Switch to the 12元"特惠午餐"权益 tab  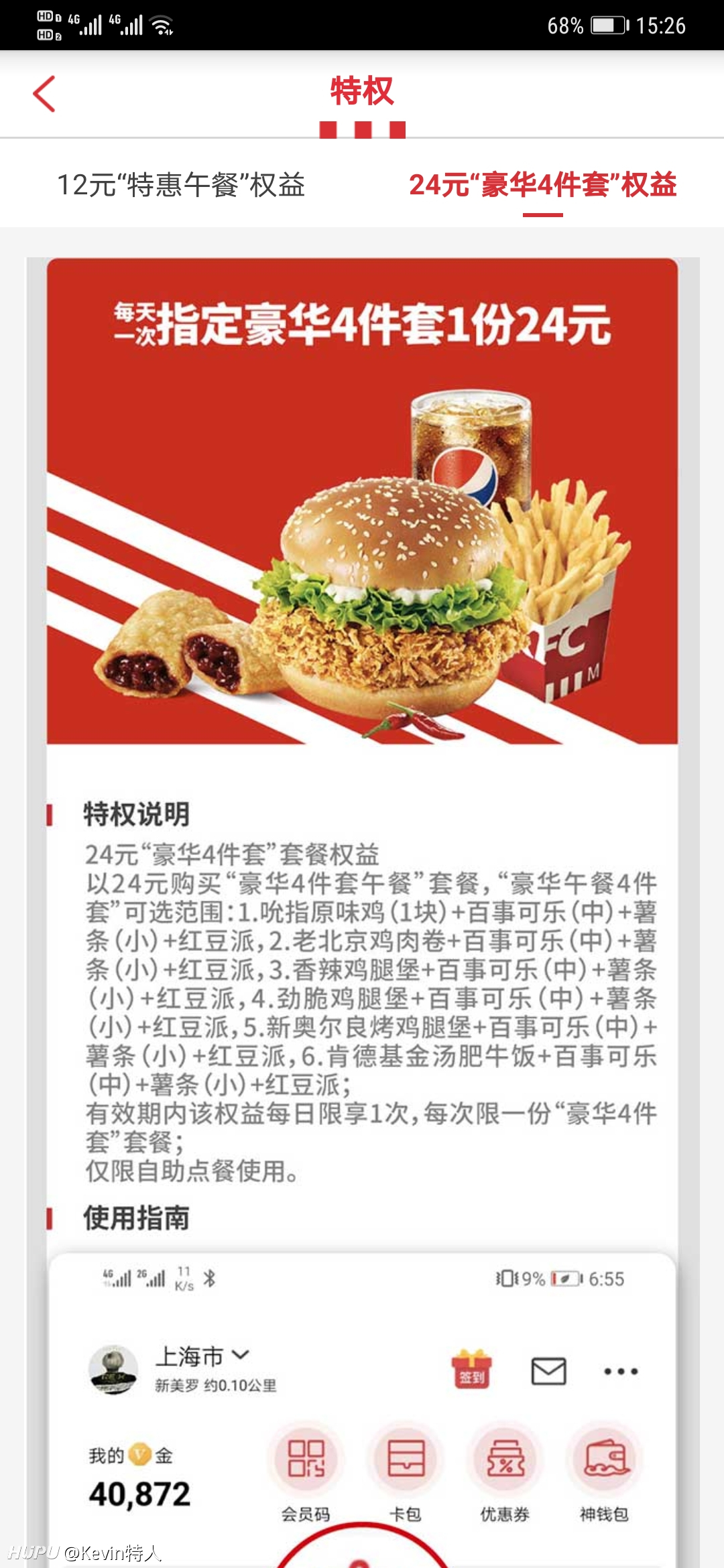tap(181, 185)
